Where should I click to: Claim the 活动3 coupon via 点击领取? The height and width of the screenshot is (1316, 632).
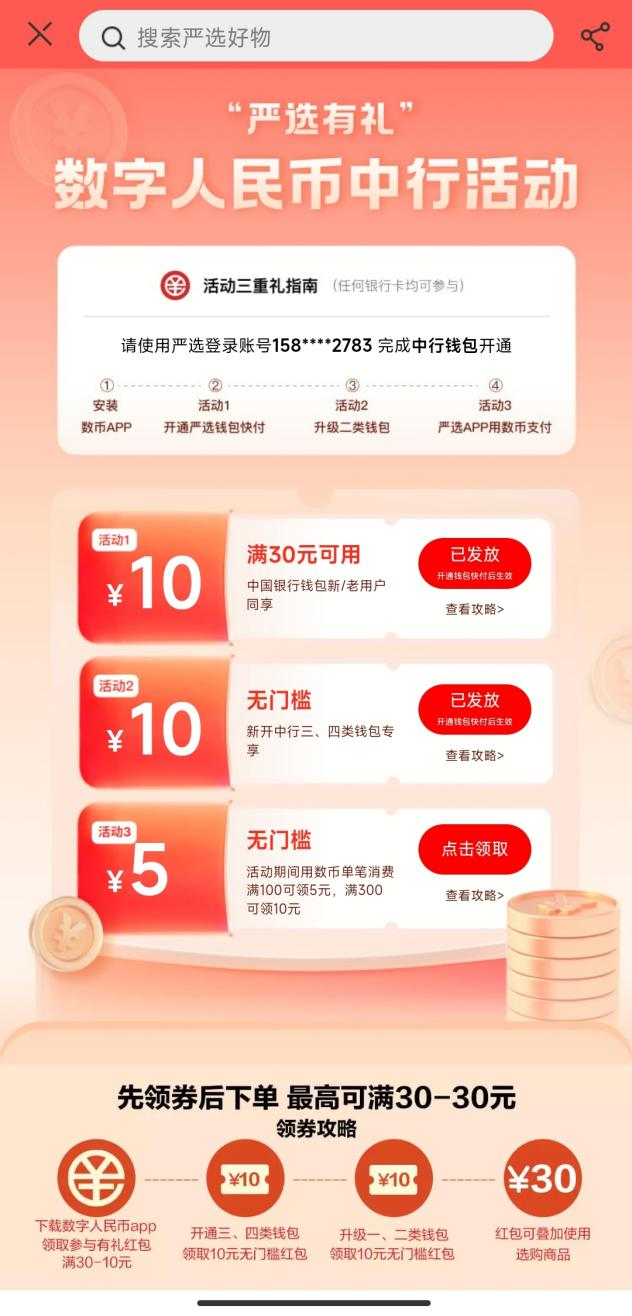pos(475,849)
